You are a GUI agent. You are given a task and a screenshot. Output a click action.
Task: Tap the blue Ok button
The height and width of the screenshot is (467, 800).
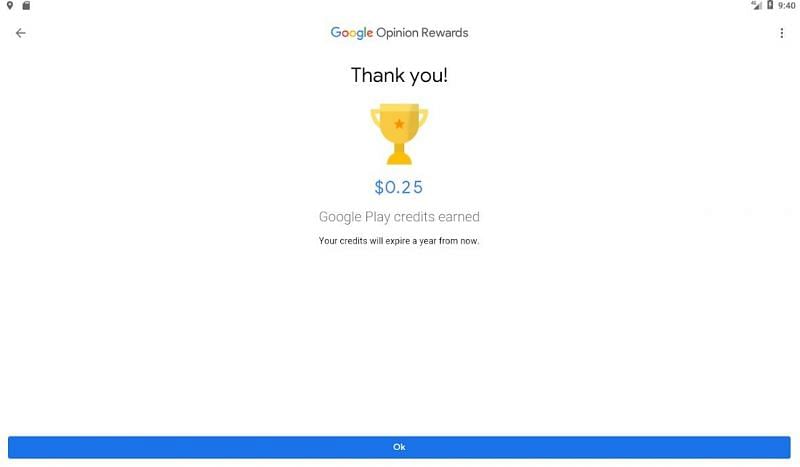[x=399, y=447]
